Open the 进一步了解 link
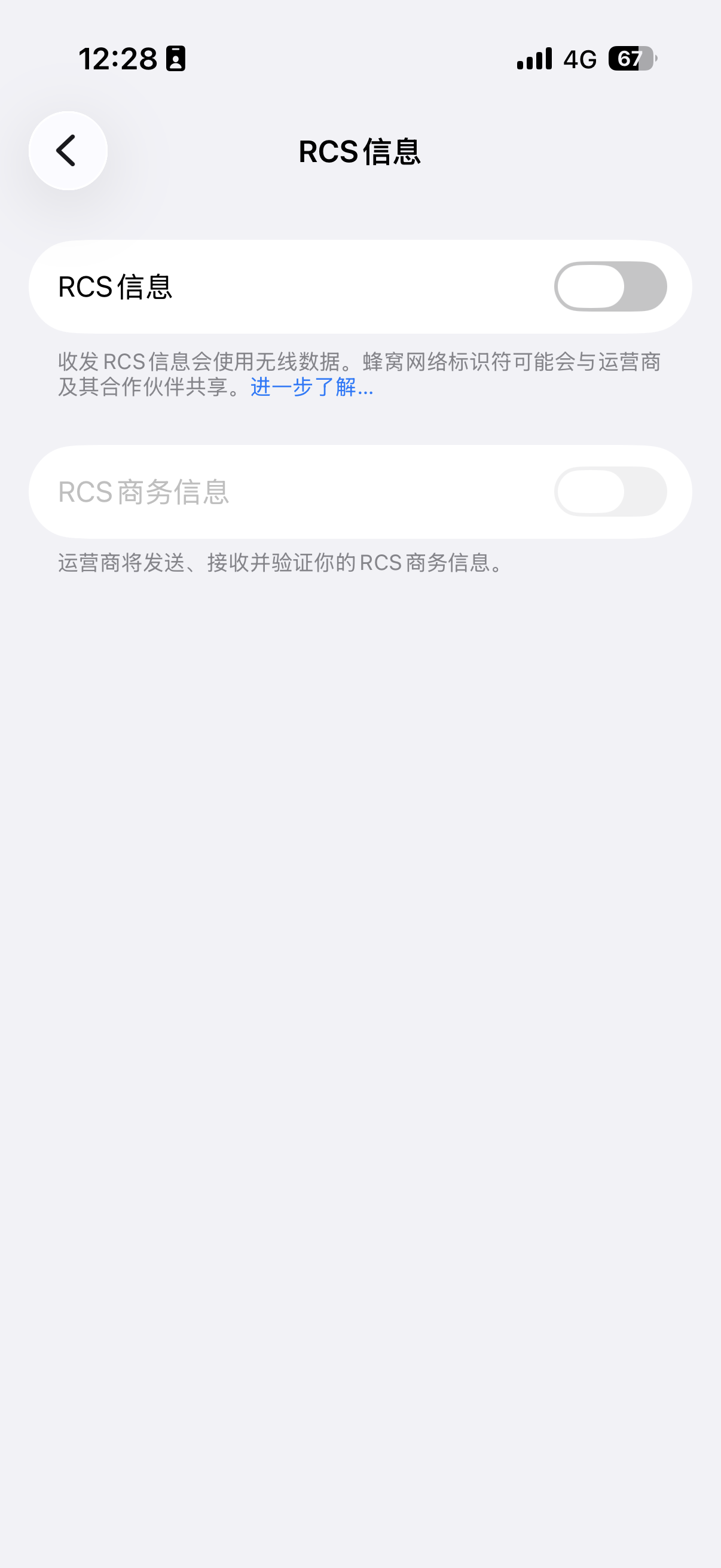Viewport: 721px width, 1568px height. 312,387
